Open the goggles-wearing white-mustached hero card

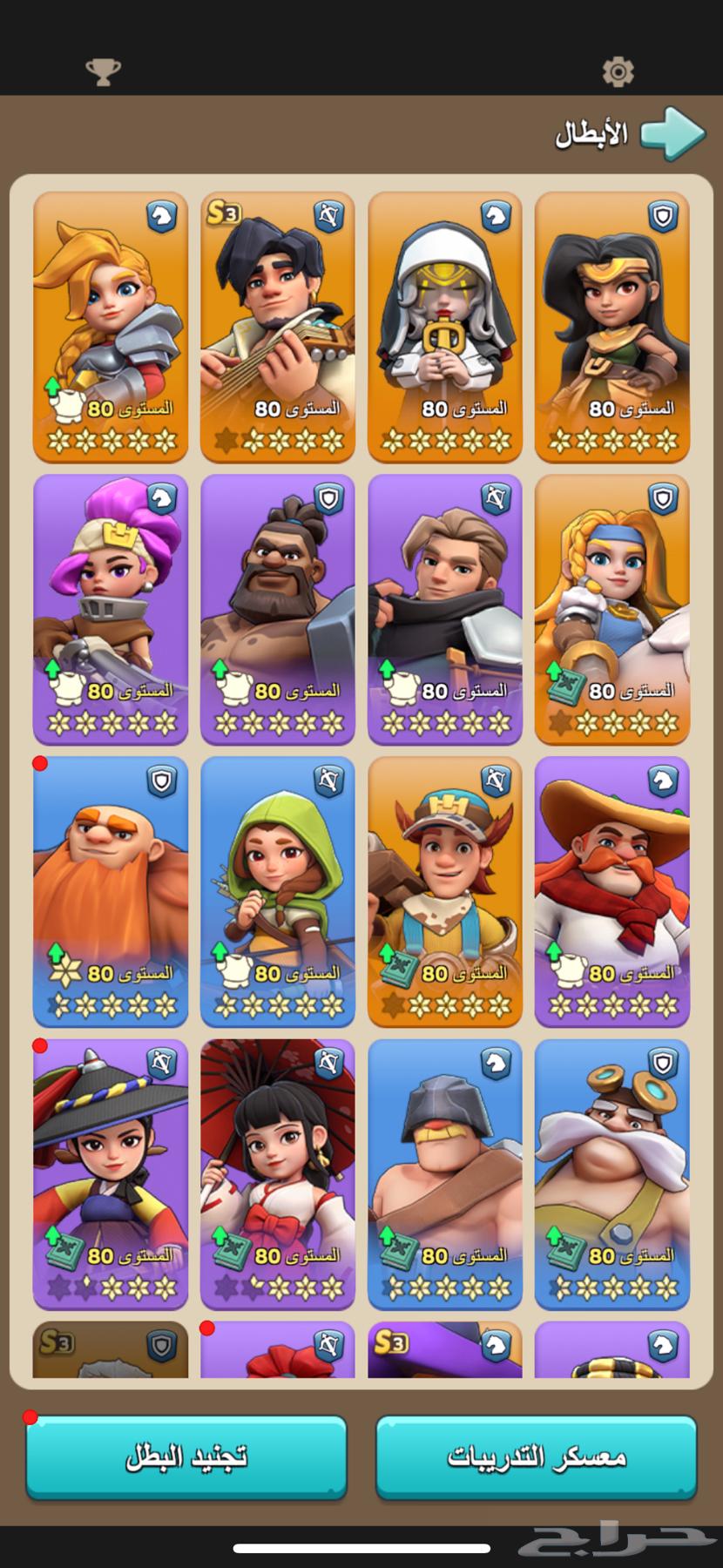click(612, 1173)
